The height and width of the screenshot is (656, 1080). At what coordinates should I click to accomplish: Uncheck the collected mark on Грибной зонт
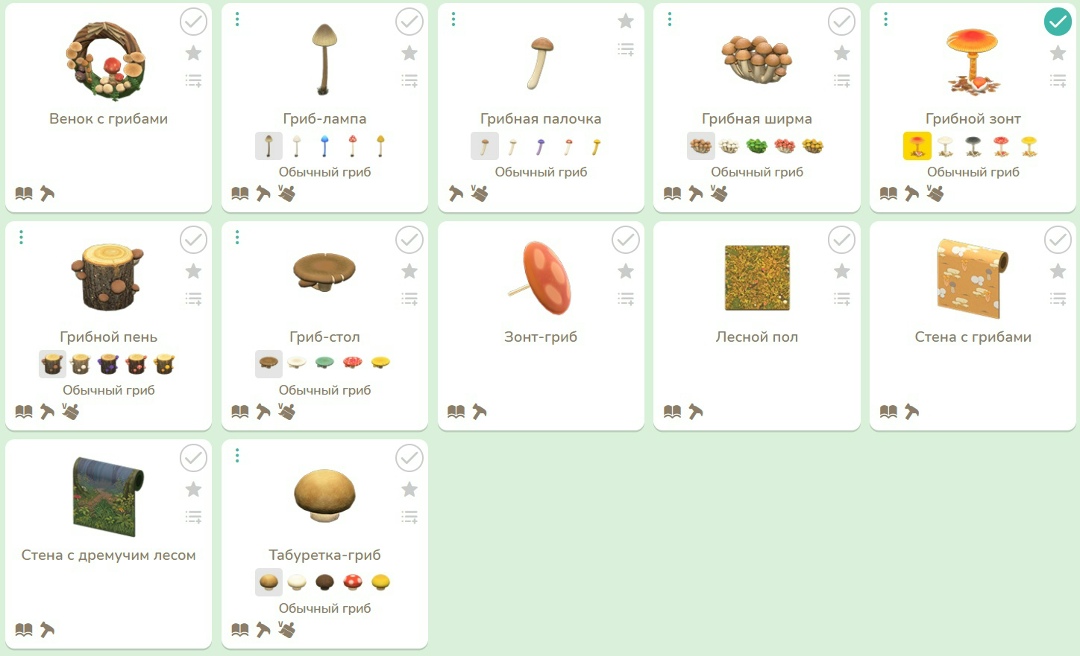point(1057,21)
